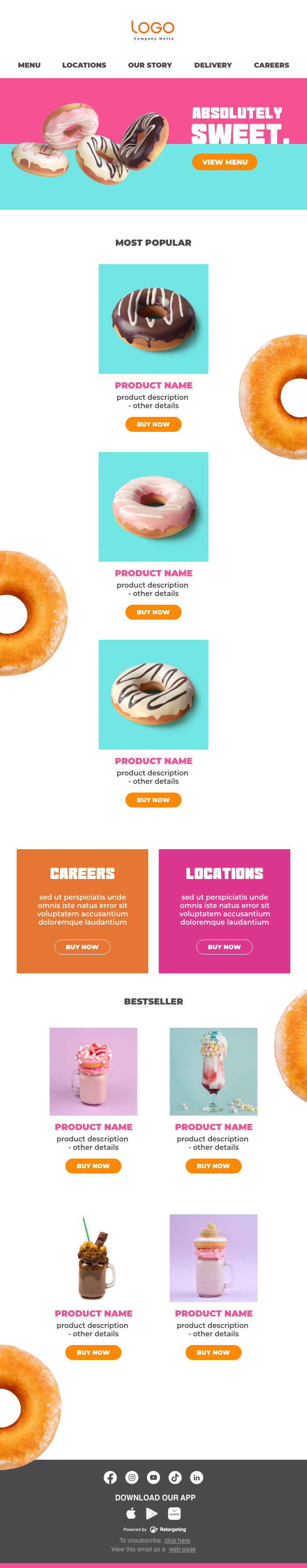This screenshot has width=307, height=1568.
Task: Open the TikTok icon
Action: tap(175, 1477)
